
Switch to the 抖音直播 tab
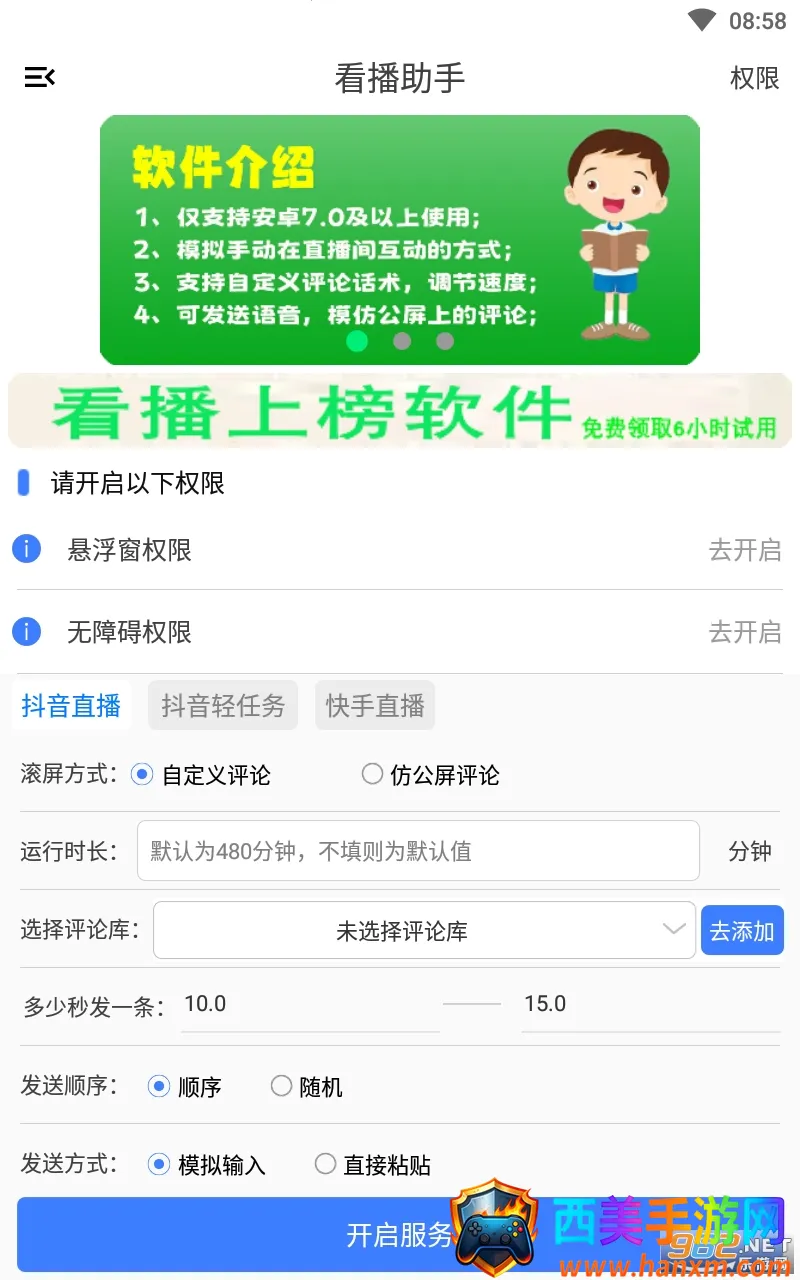[x=71, y=706]
